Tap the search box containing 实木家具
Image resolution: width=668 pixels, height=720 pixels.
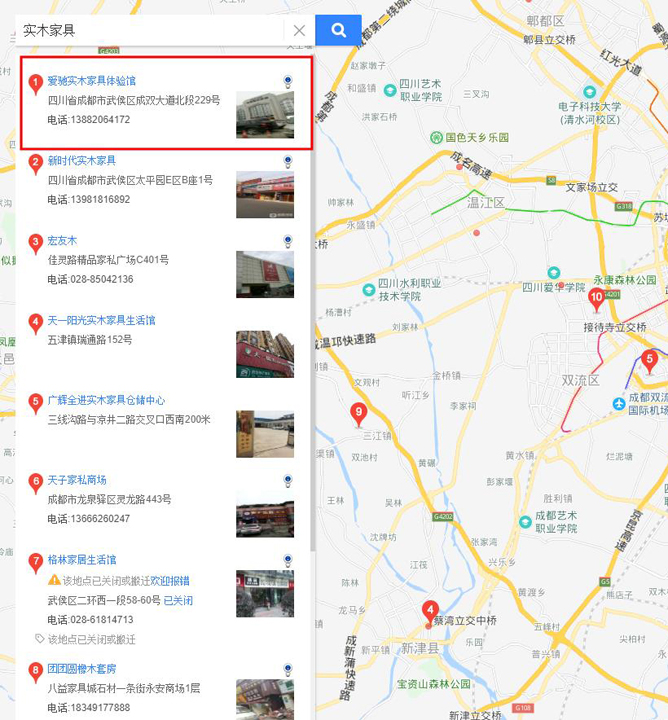point(150,31)
